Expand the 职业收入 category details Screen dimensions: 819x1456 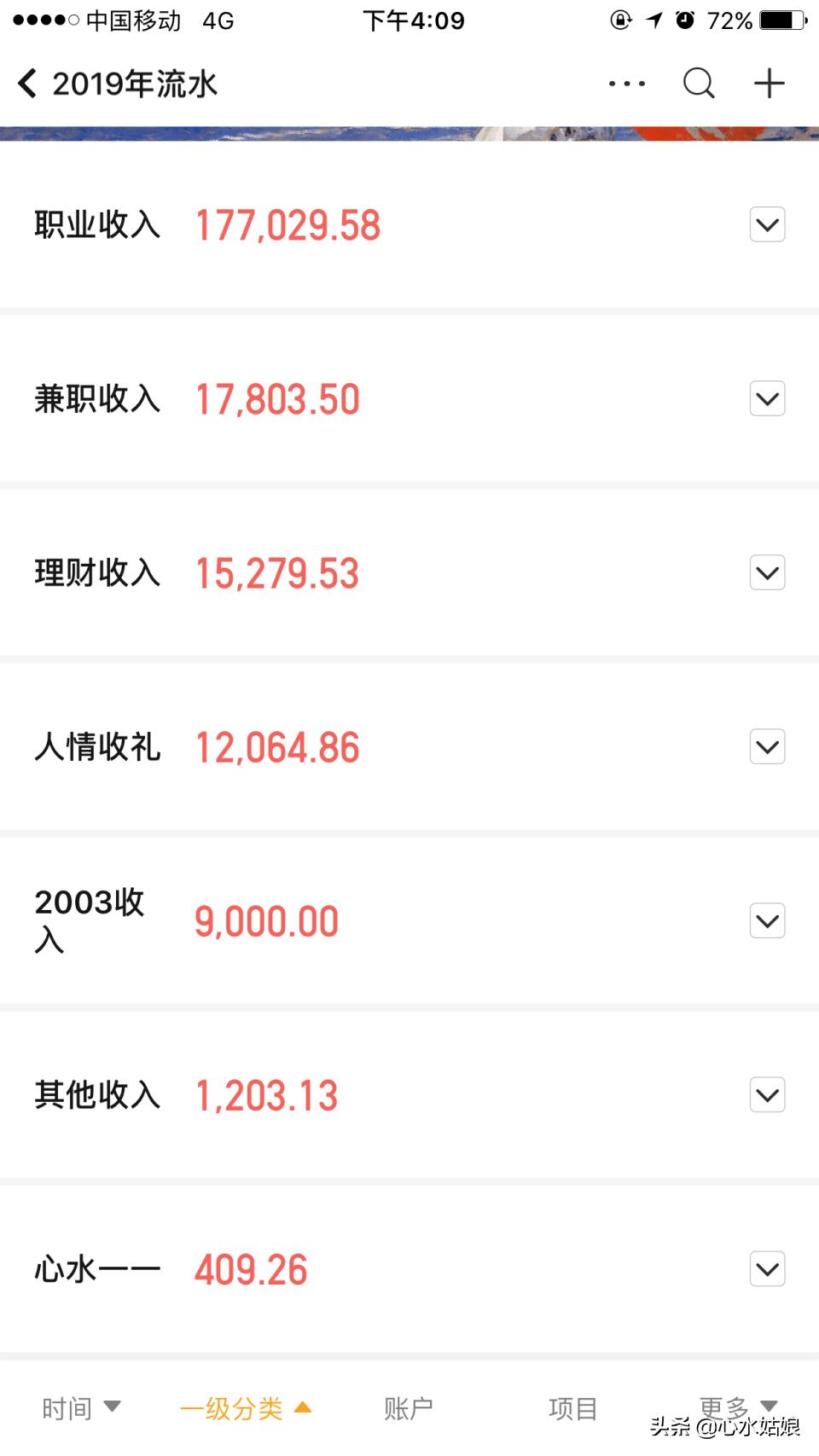pos(766,224)
